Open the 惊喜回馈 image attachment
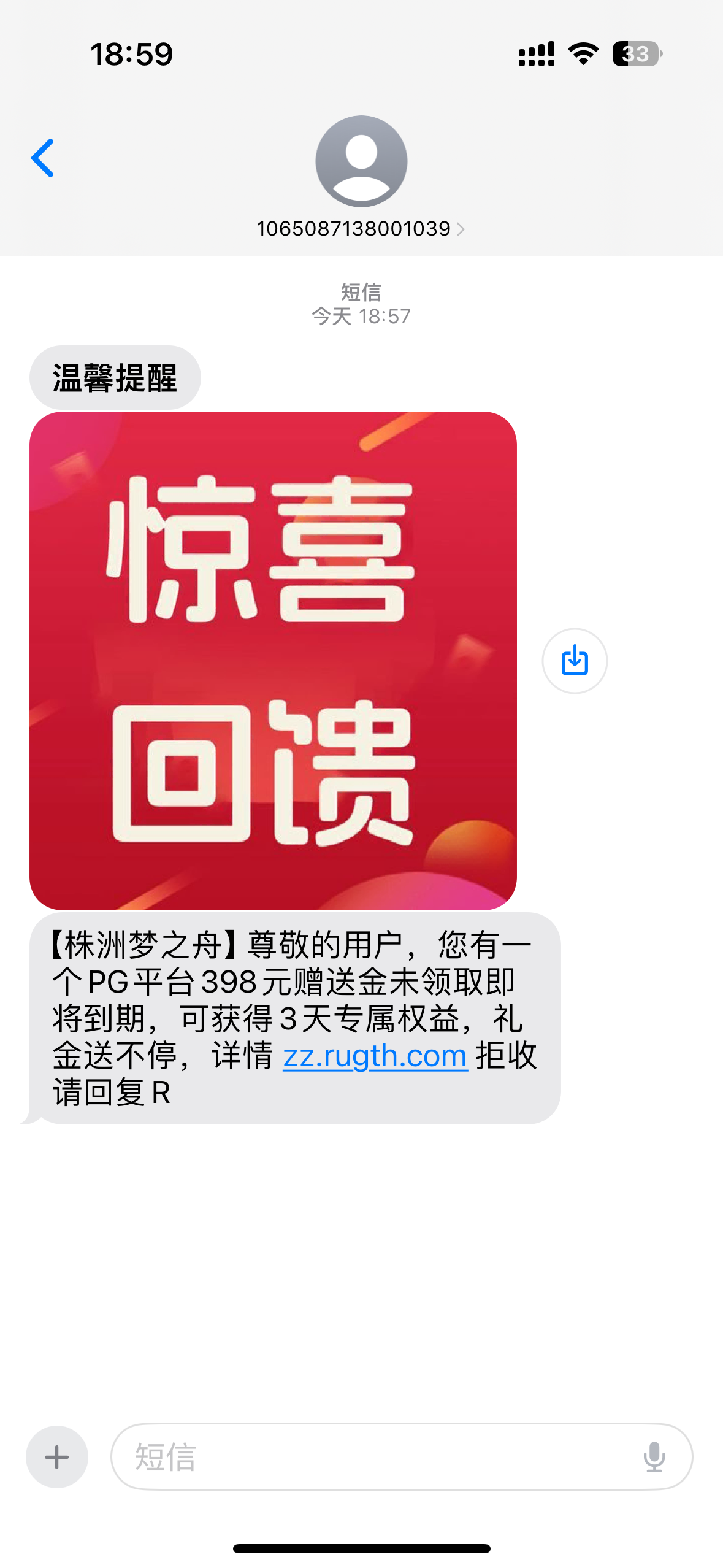The height and width of the screenshot is (1568, 723). click(273, 660)
